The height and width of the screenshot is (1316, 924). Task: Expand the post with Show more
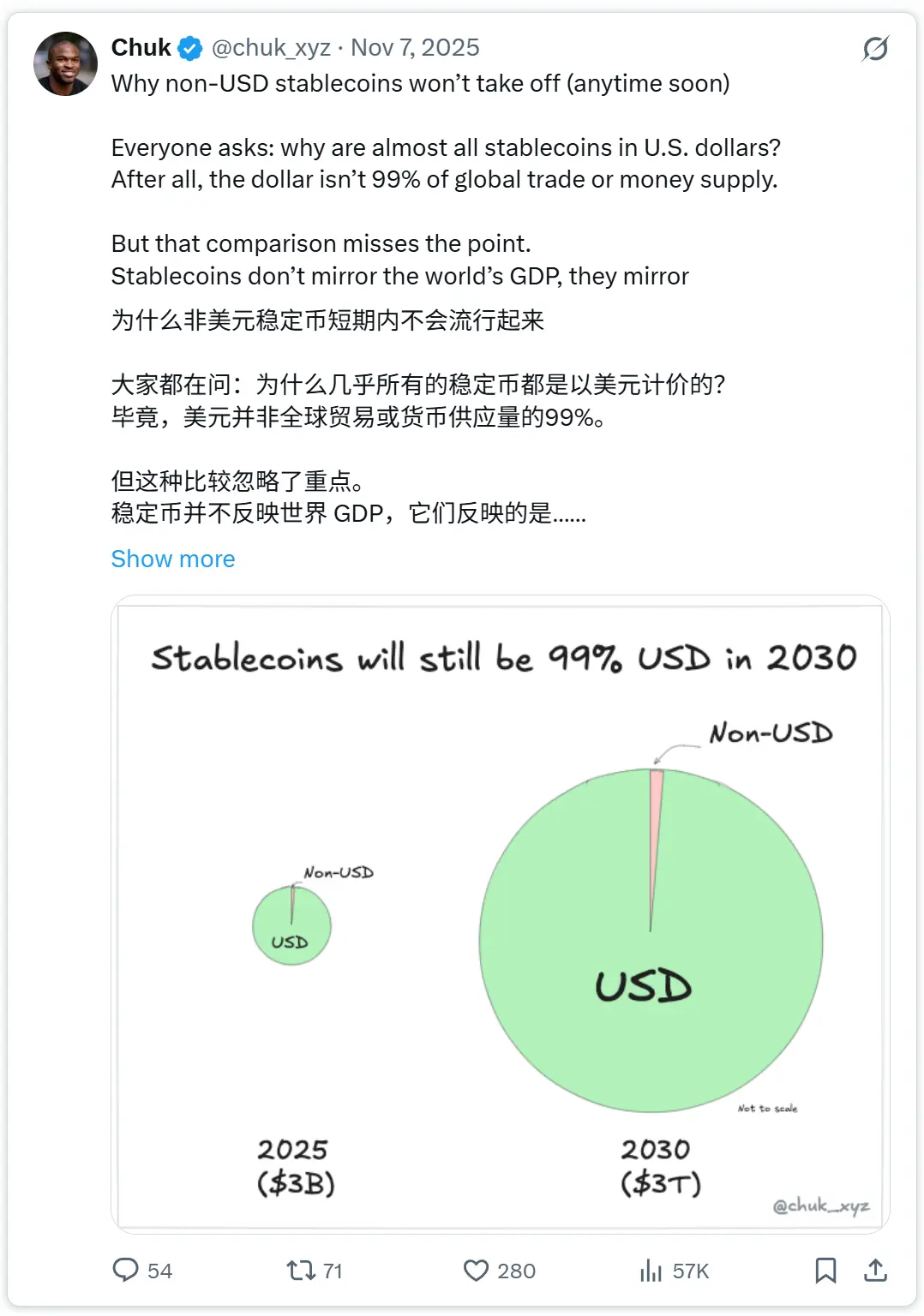coord(173,559)
